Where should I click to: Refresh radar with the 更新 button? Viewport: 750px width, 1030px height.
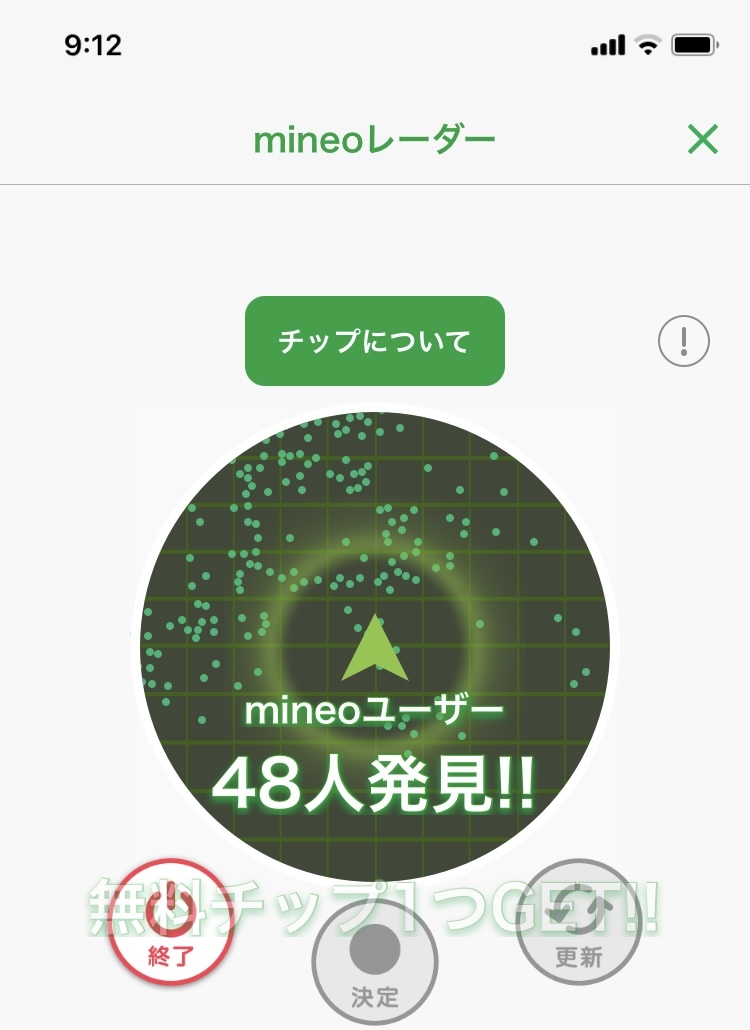[578, 922]
